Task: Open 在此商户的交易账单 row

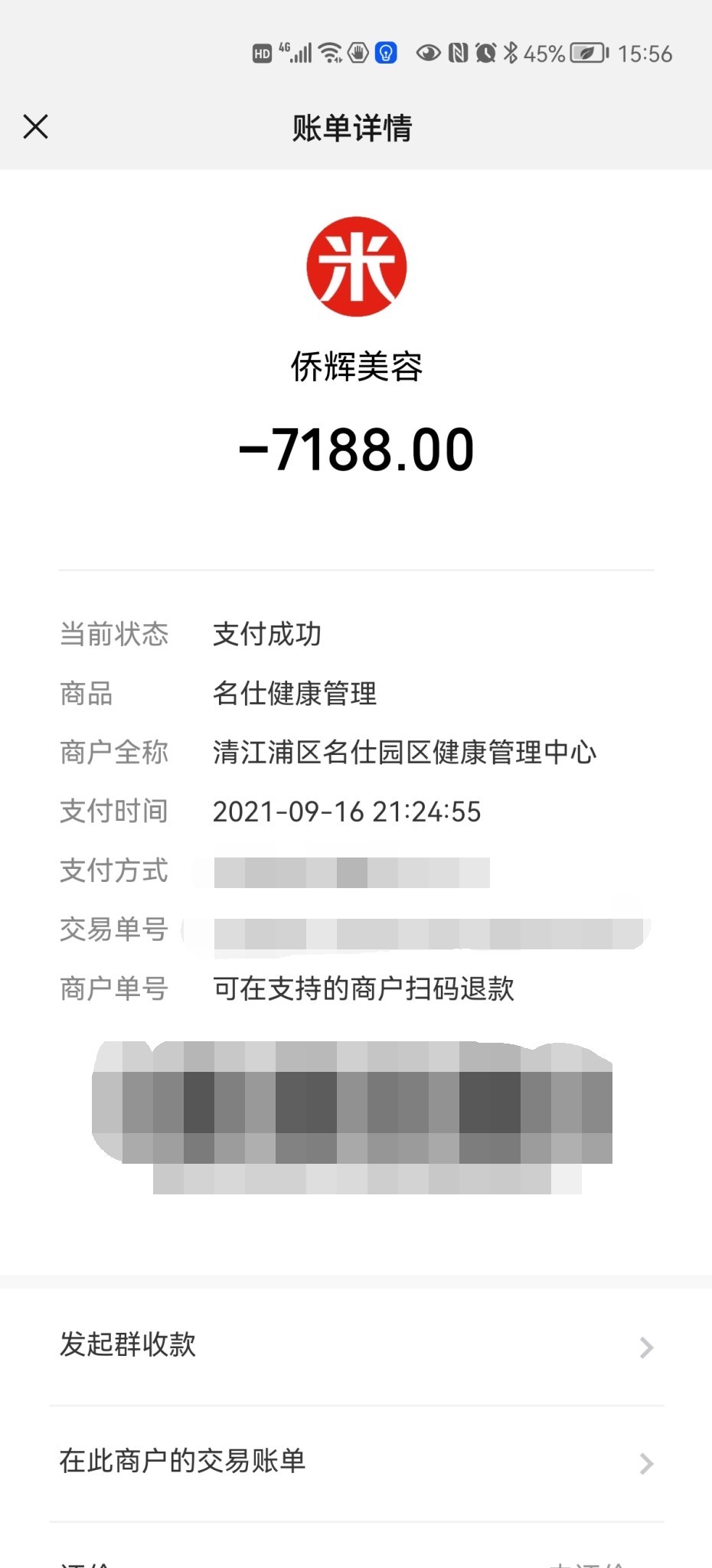Action: point(356,1462)
